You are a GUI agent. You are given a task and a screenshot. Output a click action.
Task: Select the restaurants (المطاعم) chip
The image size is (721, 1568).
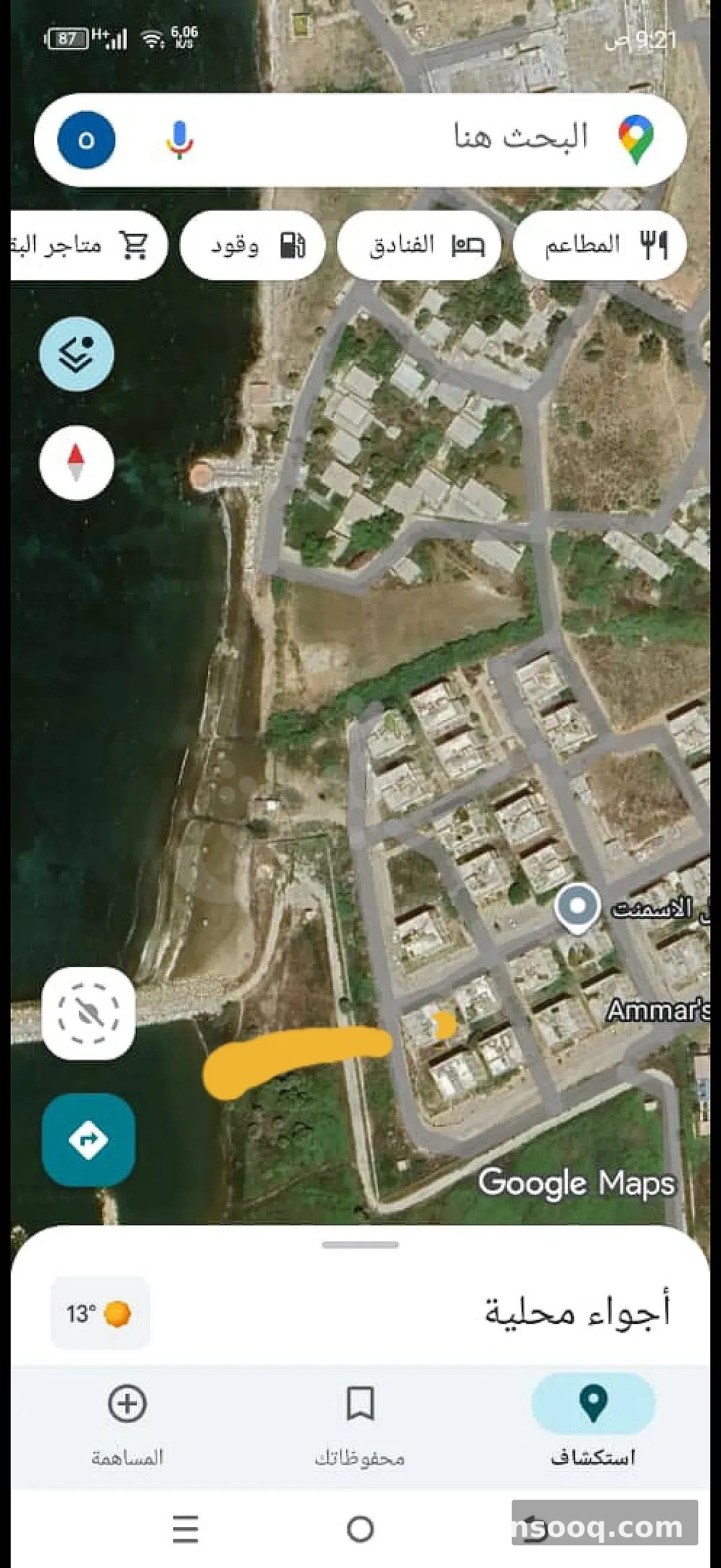pos(600,245)
